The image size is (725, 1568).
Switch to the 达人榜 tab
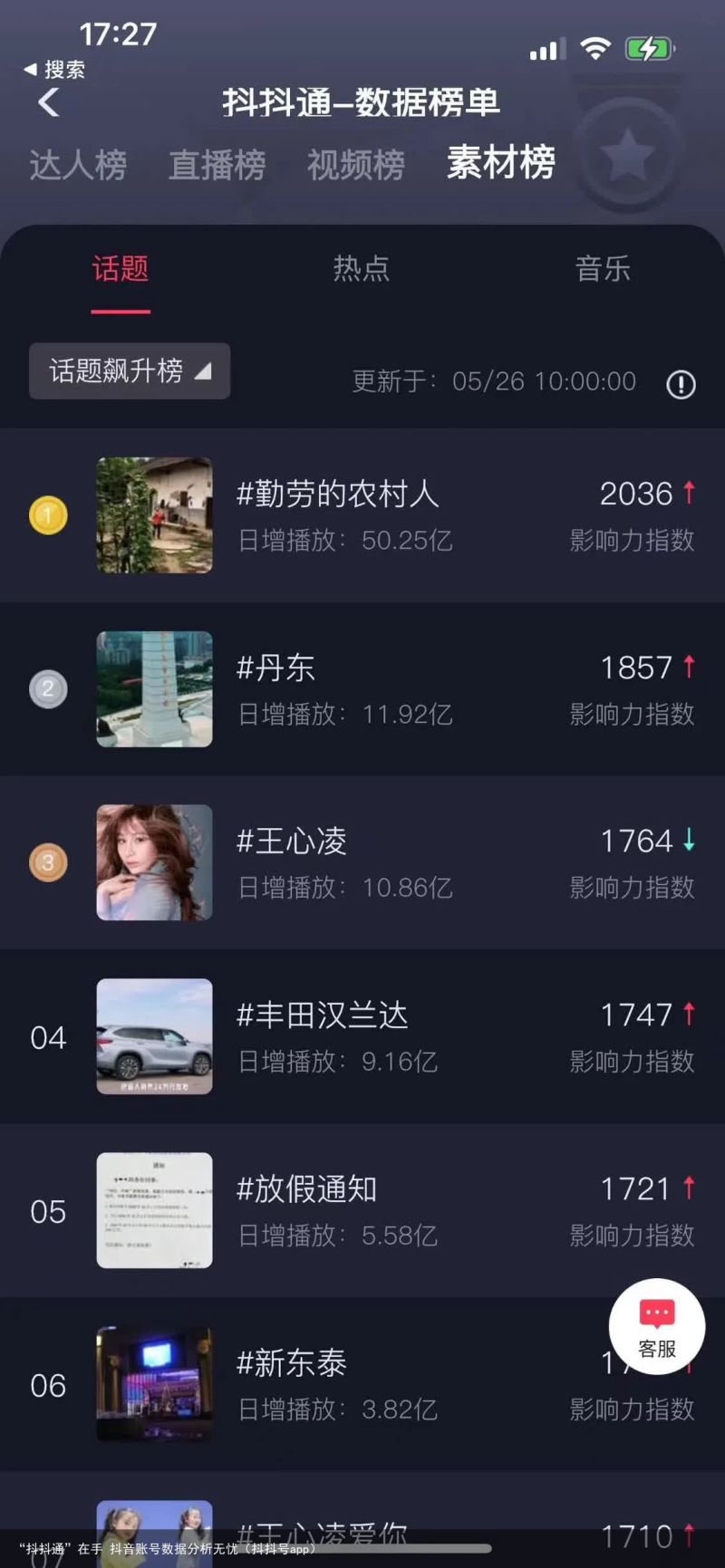[x=78, y=165]
